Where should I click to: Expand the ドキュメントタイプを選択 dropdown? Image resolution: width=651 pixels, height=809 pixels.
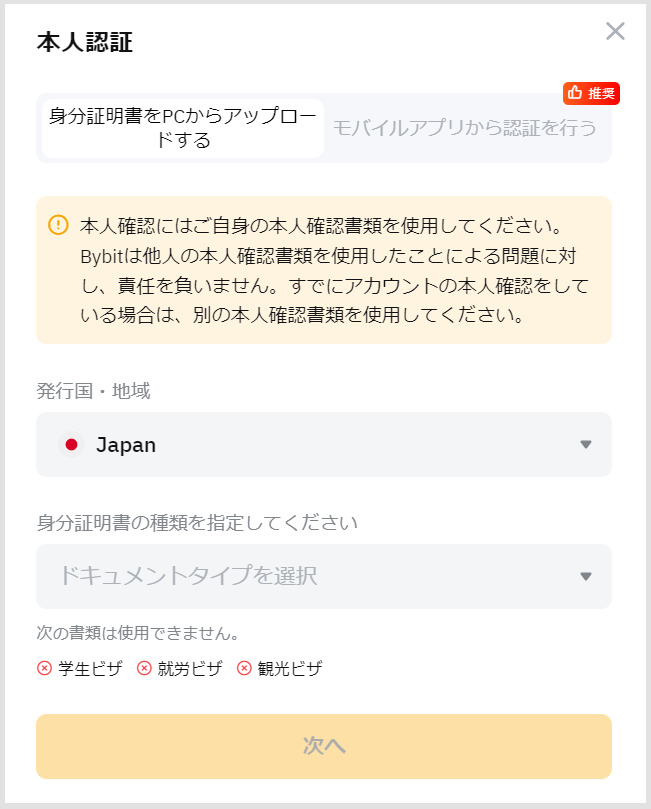pos(324,576)
